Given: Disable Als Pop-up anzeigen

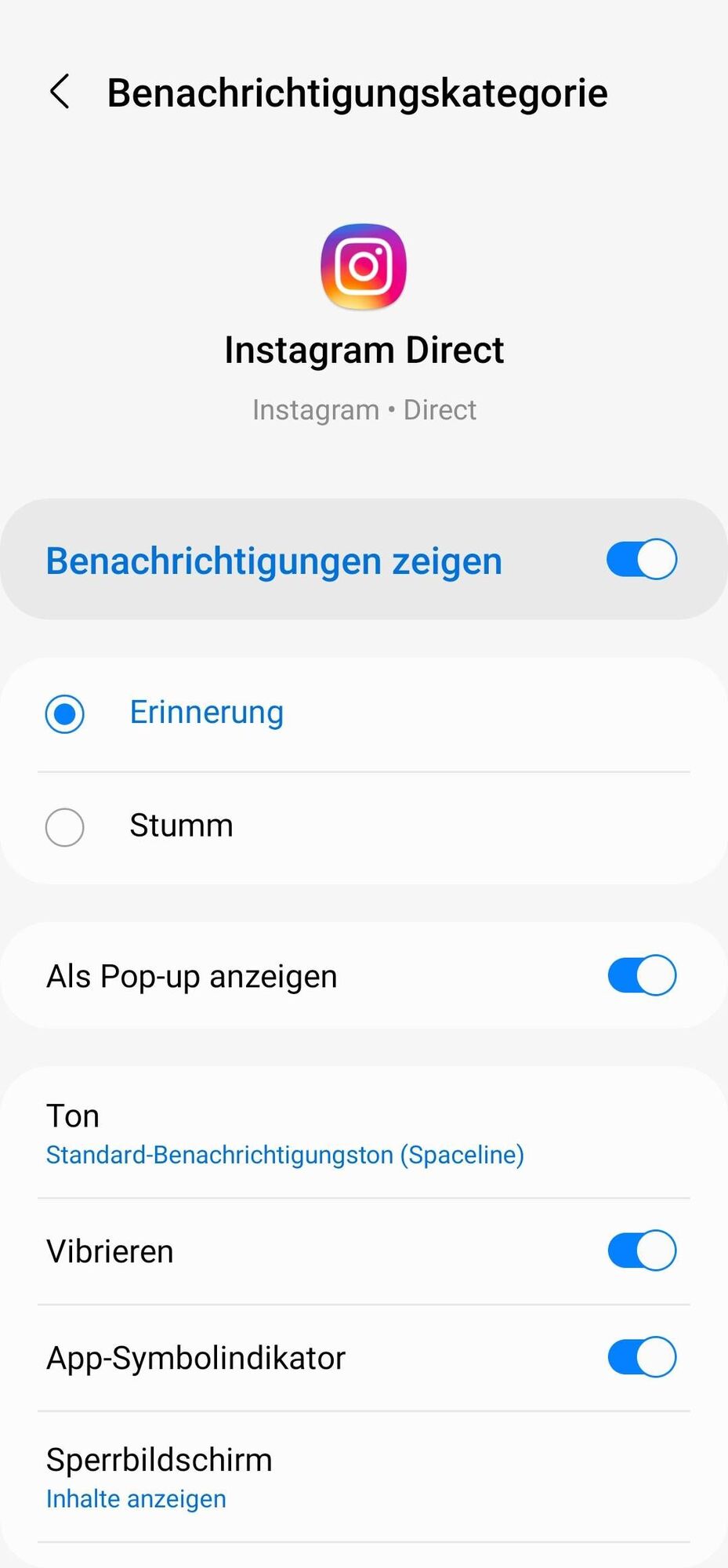Looking at the screenshot, I should pos(641,975).
